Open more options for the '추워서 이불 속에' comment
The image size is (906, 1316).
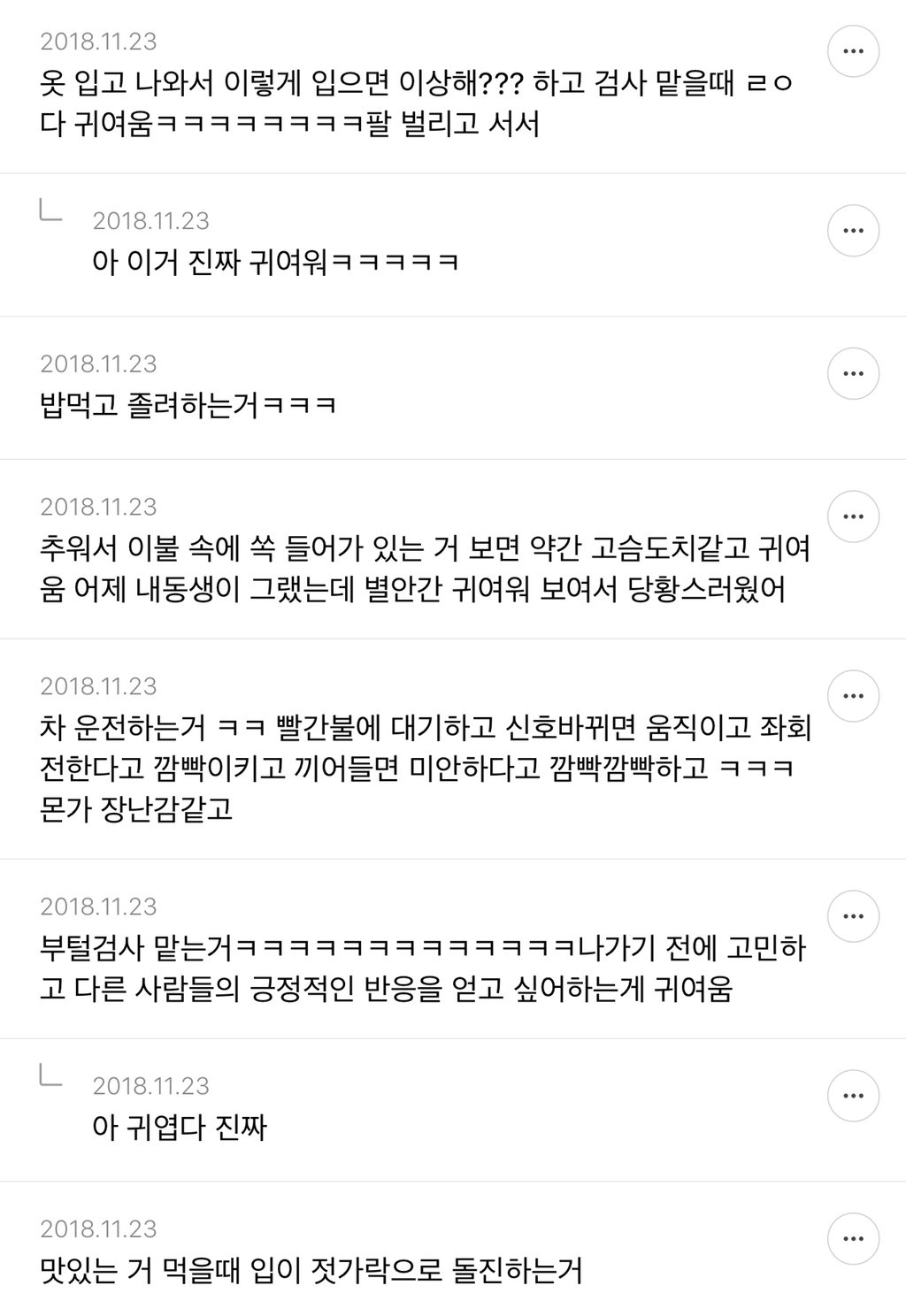tap(853, 516)
